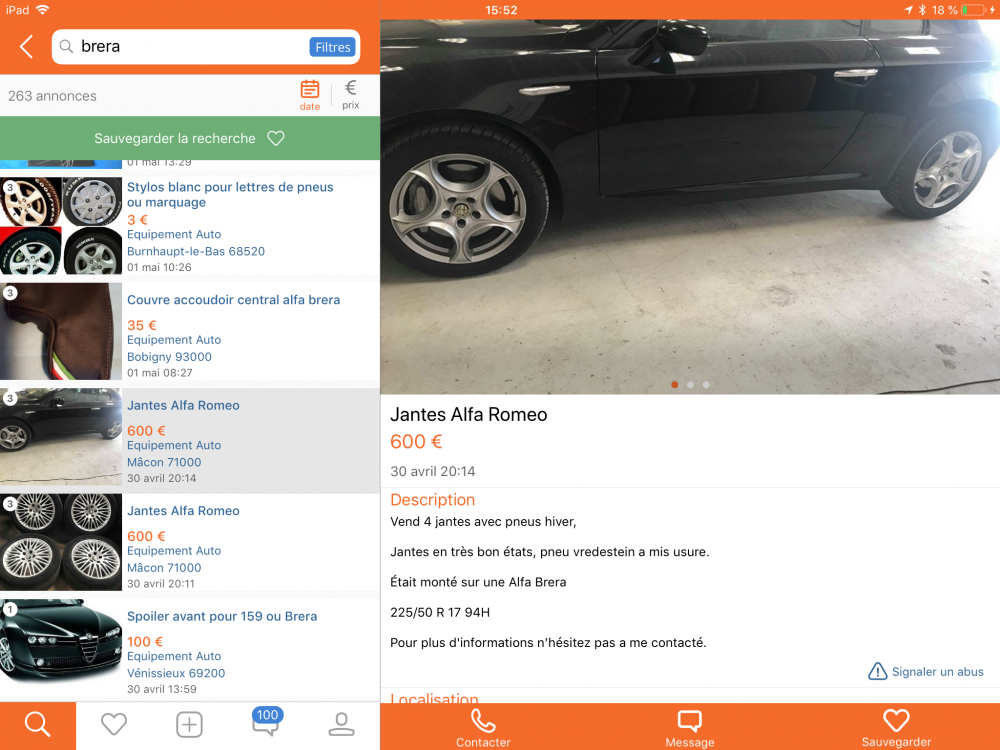Open the Stylos blanc pour lettres listing

[x=230, y=194]
